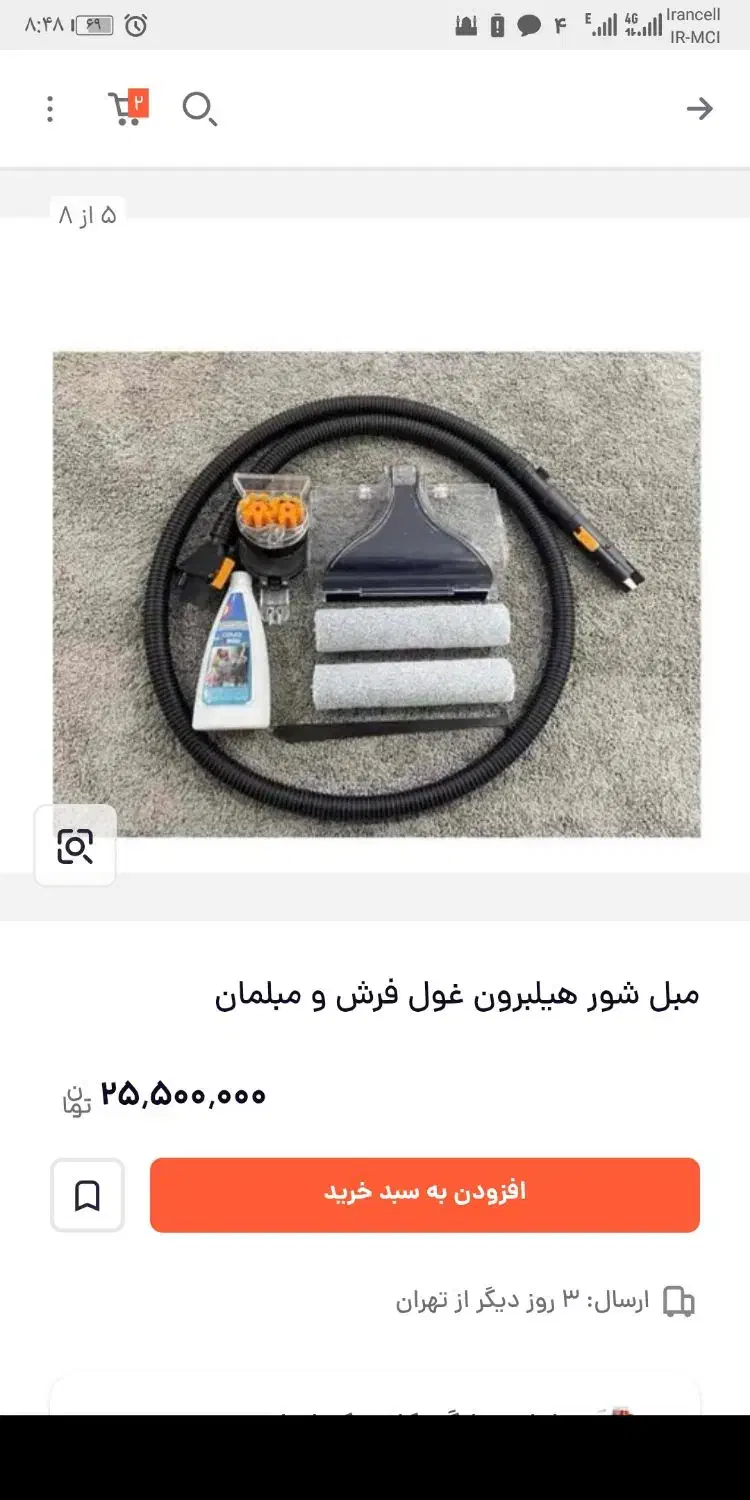Open the search magnifier icon
The image size is (750, 1500).
200,110
